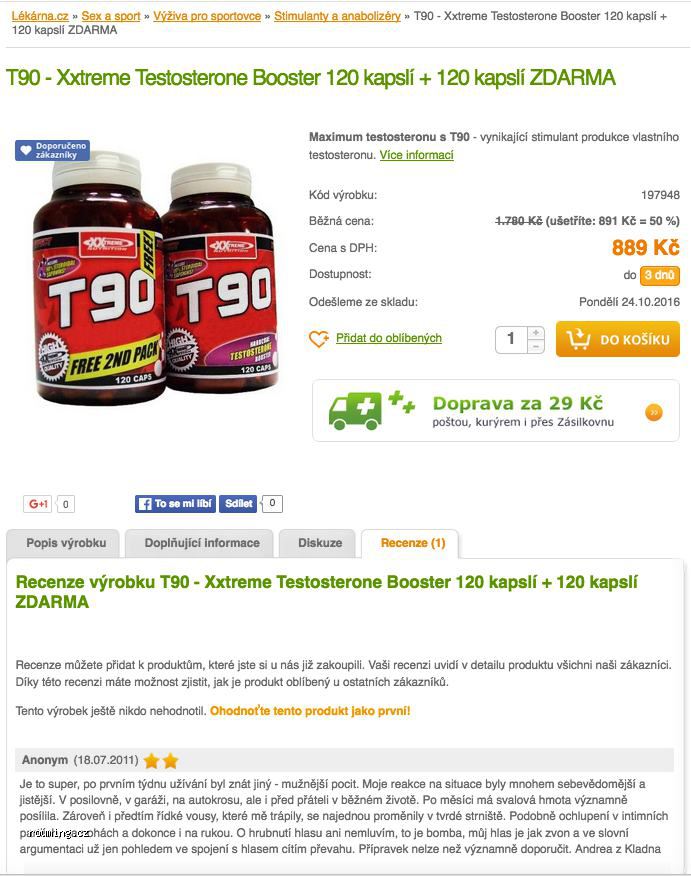
Task: Open the Výživa pro sportovce breadcrumb
Action: [x=207, y=16]
